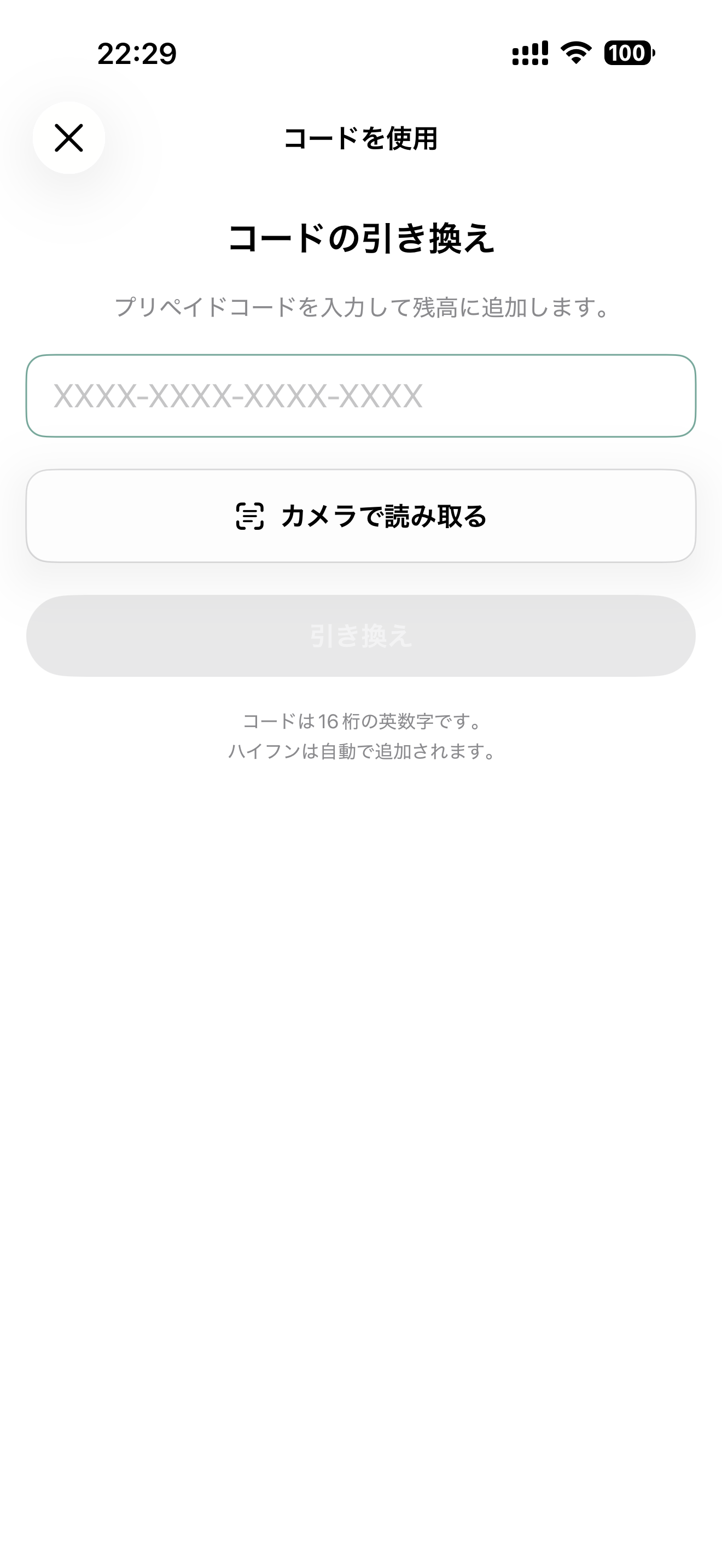This screenshot has width=722, height=1568.
Task: Tap the battery indicator showing 100
Action: (628, 54)
